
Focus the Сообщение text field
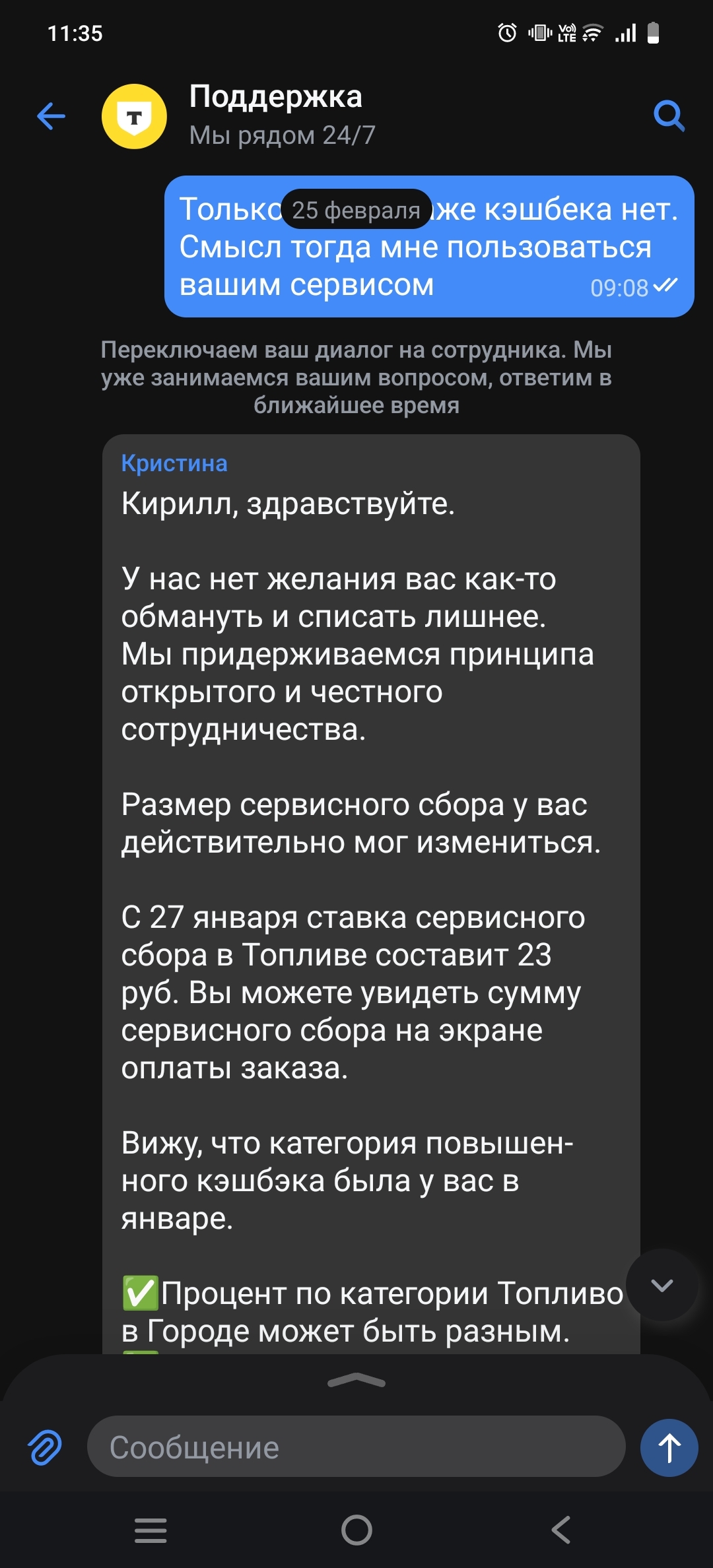(356, 1447)
